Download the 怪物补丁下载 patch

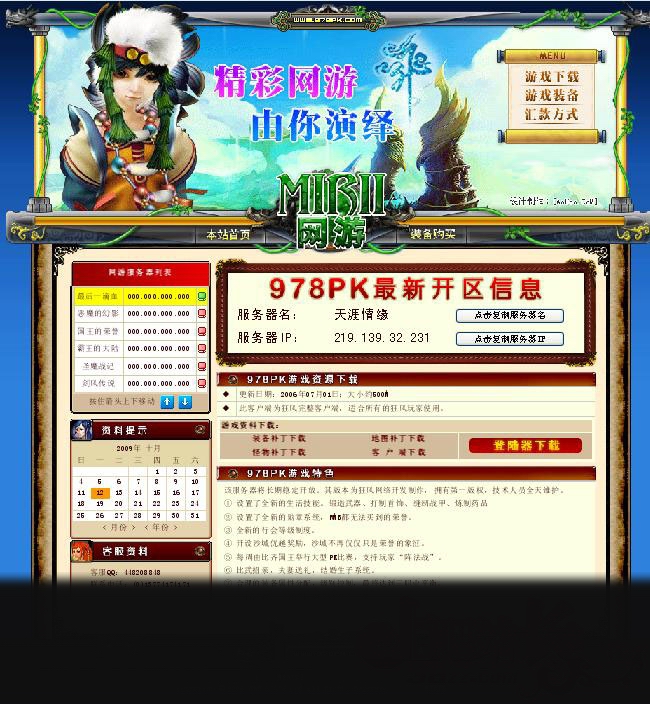(x=278, y=452)
